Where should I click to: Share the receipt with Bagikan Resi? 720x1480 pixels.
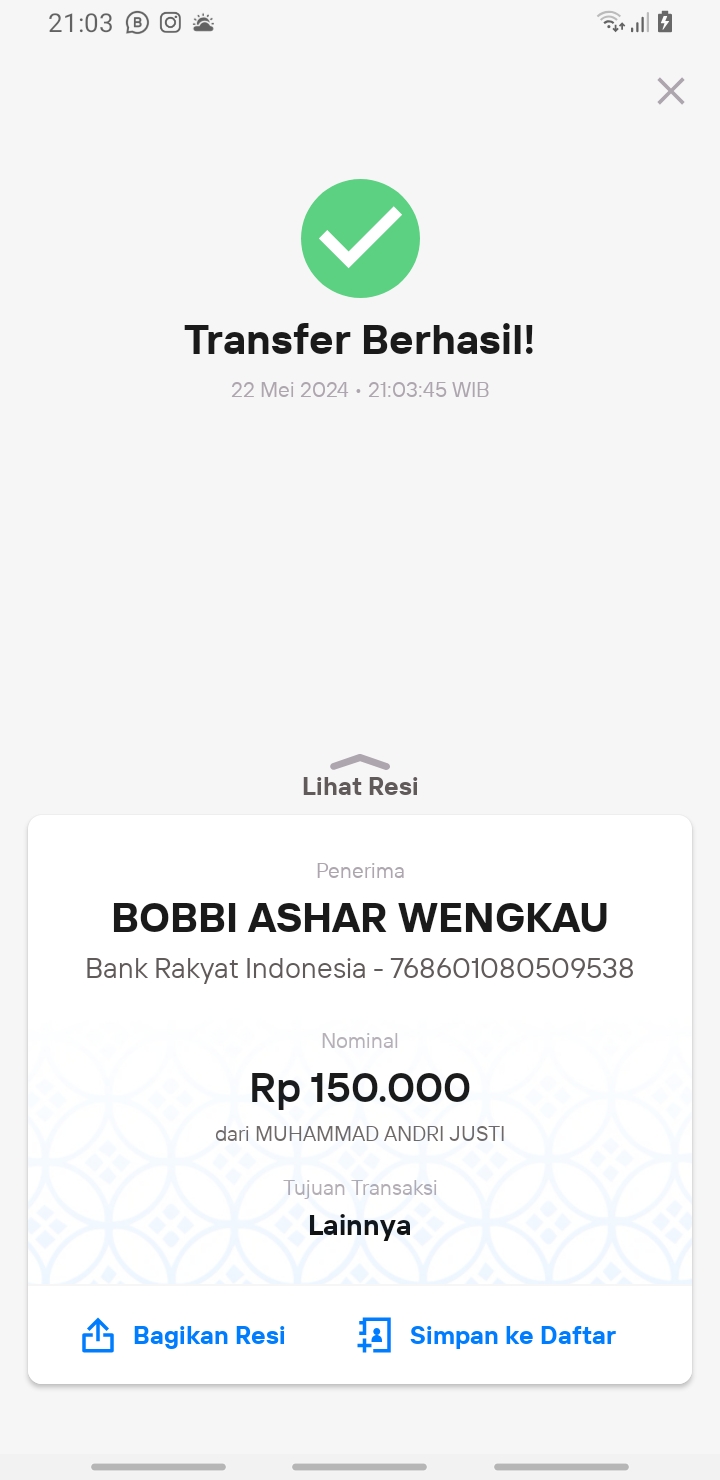183,1335
